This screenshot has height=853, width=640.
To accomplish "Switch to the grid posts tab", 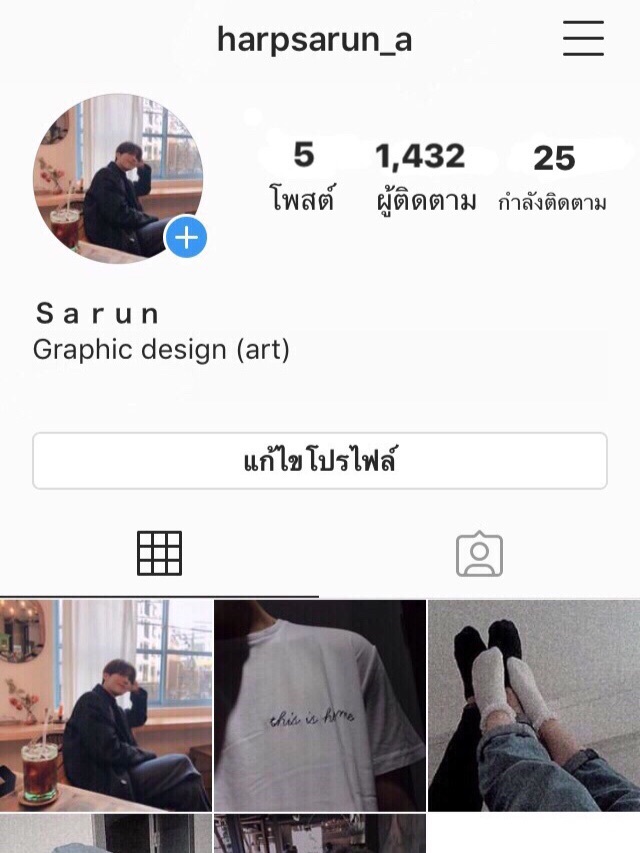I will click(160, 553).
